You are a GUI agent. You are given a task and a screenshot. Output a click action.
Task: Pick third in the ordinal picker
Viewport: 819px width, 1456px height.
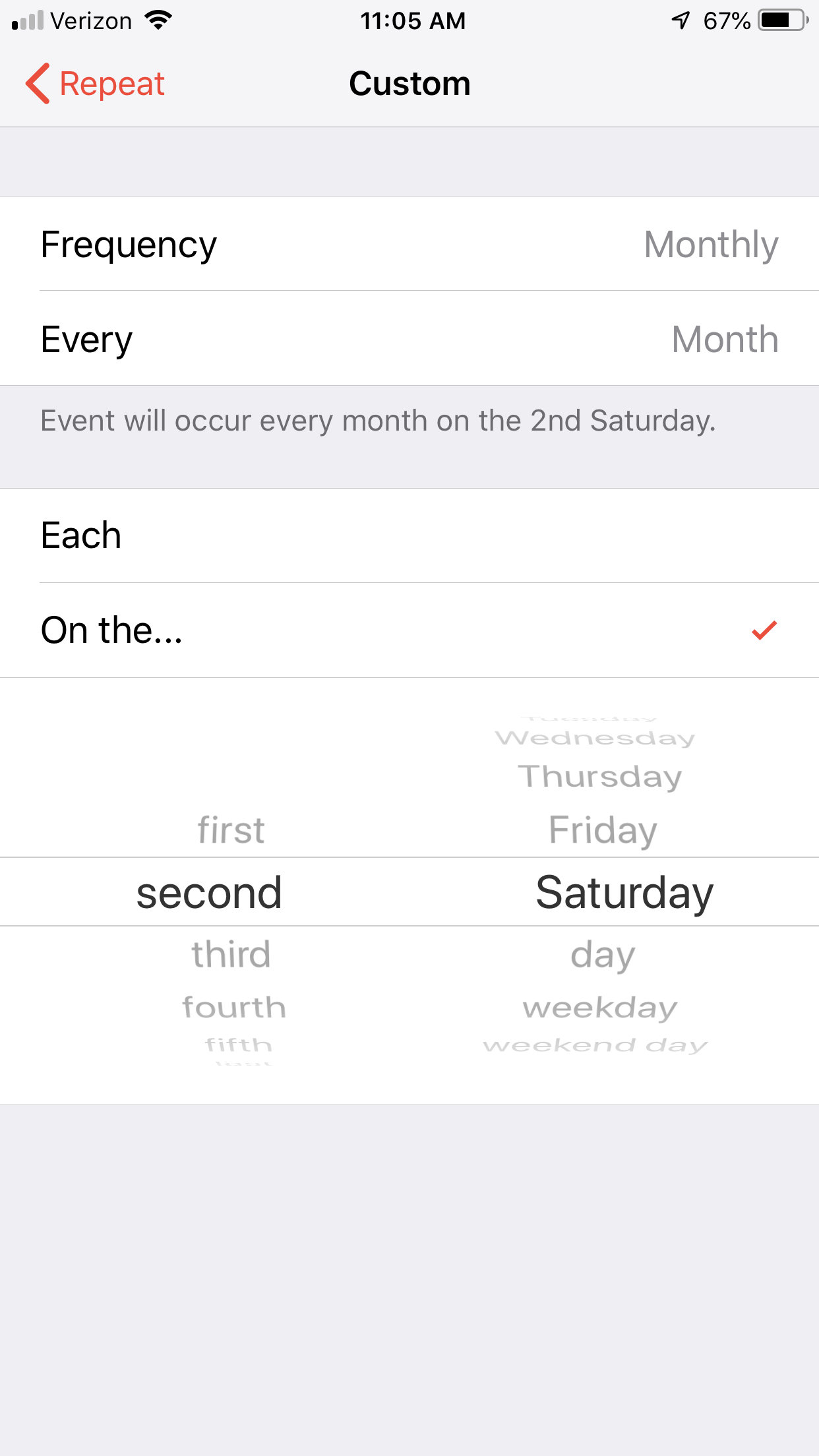pyautogui.click(x=231, y=954)
